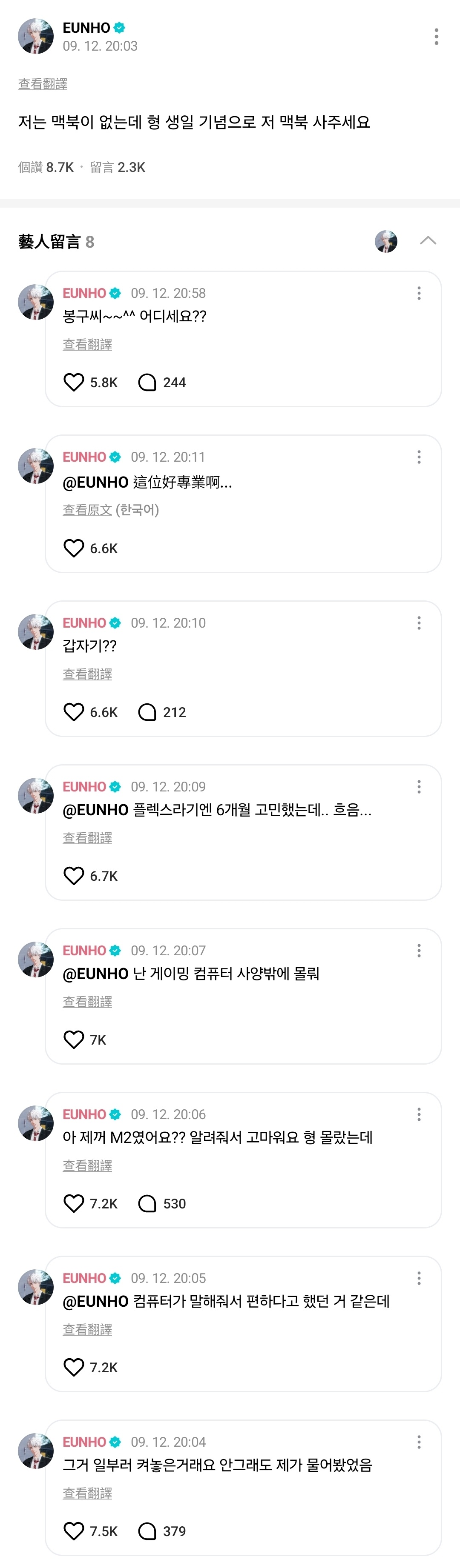Like the 20:07 comment

point(74,1040)
